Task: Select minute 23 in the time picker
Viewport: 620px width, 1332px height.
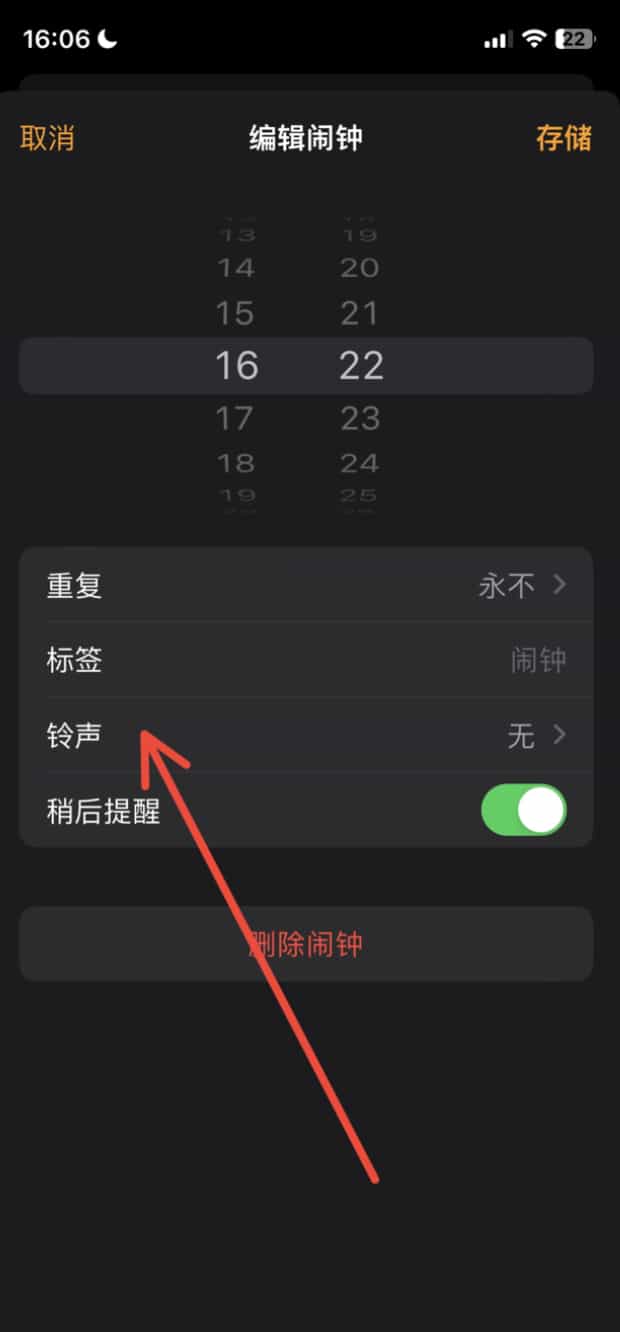Action: coord(360,418)
